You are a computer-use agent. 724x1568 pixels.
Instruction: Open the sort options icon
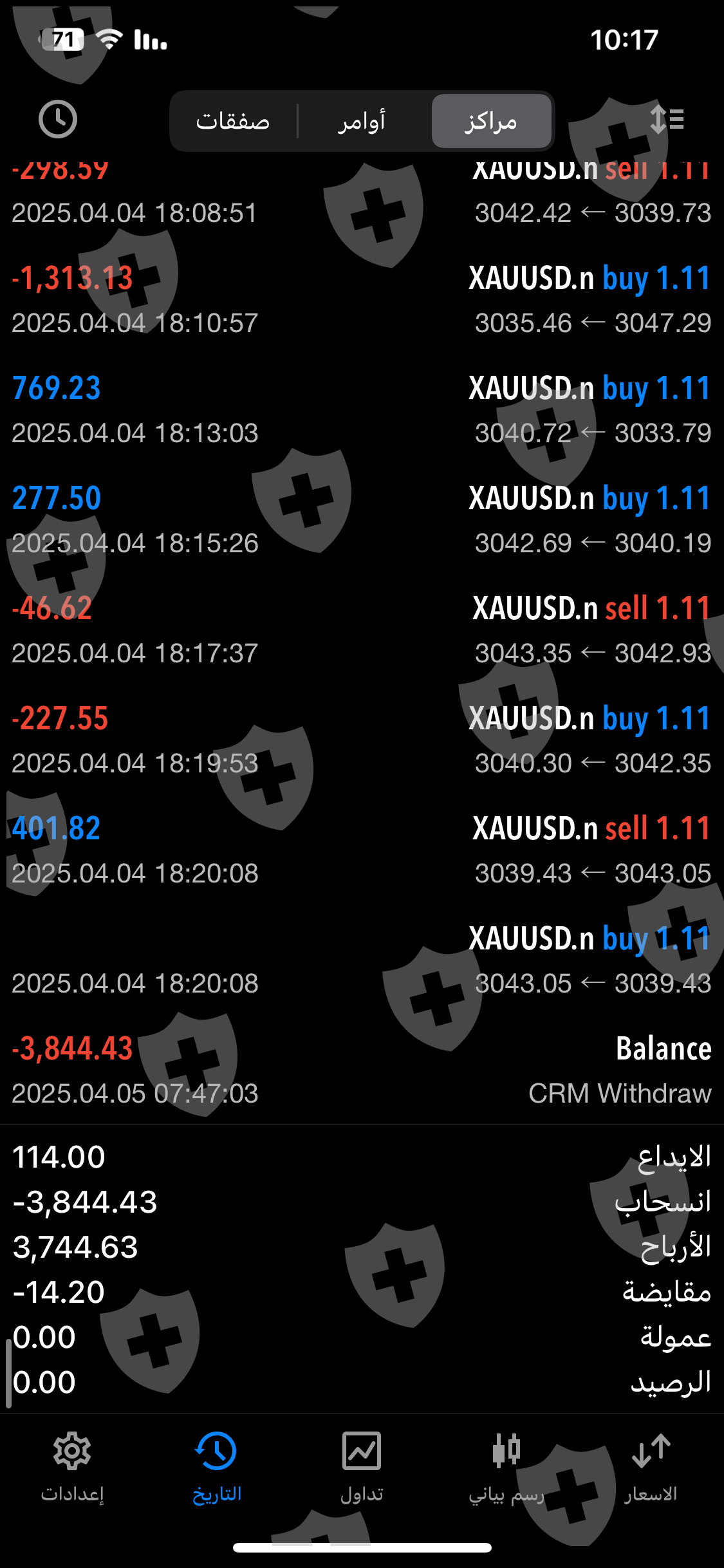[x=666, y=120]
